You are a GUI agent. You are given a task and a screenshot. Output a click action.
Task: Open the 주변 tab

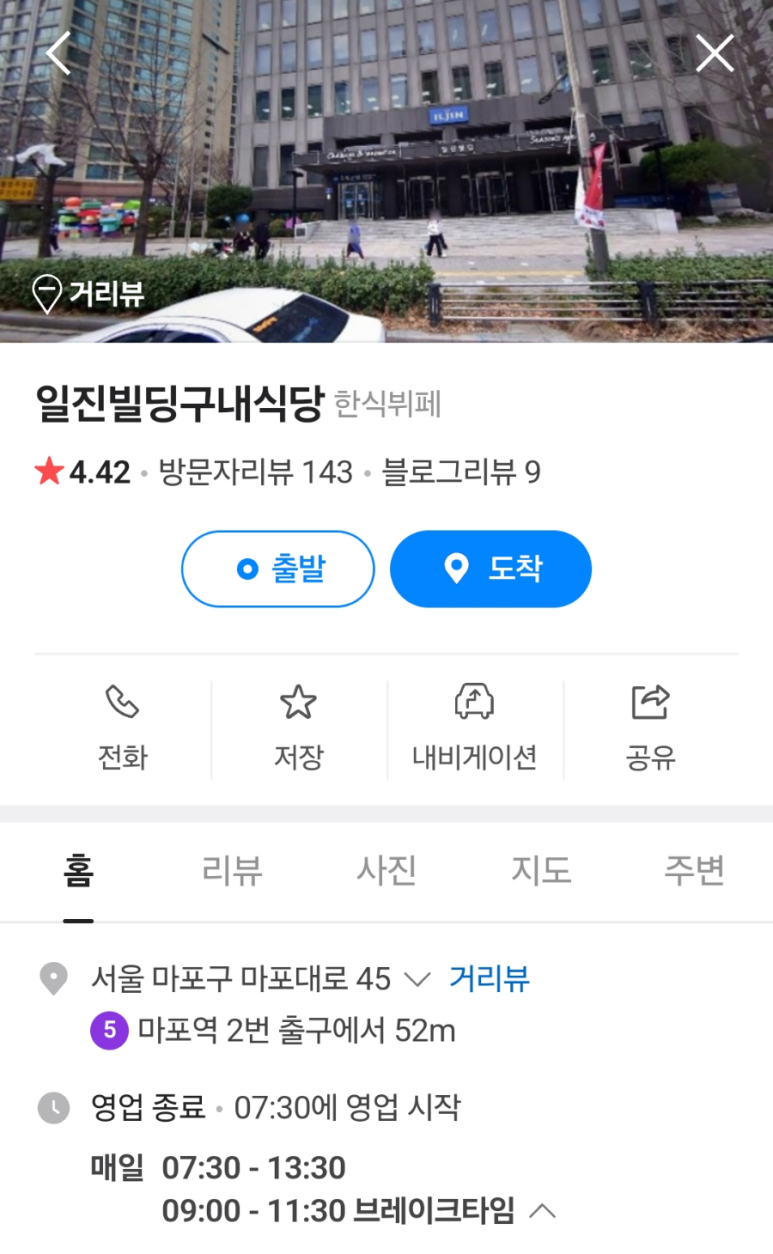[x=694, y=871]
